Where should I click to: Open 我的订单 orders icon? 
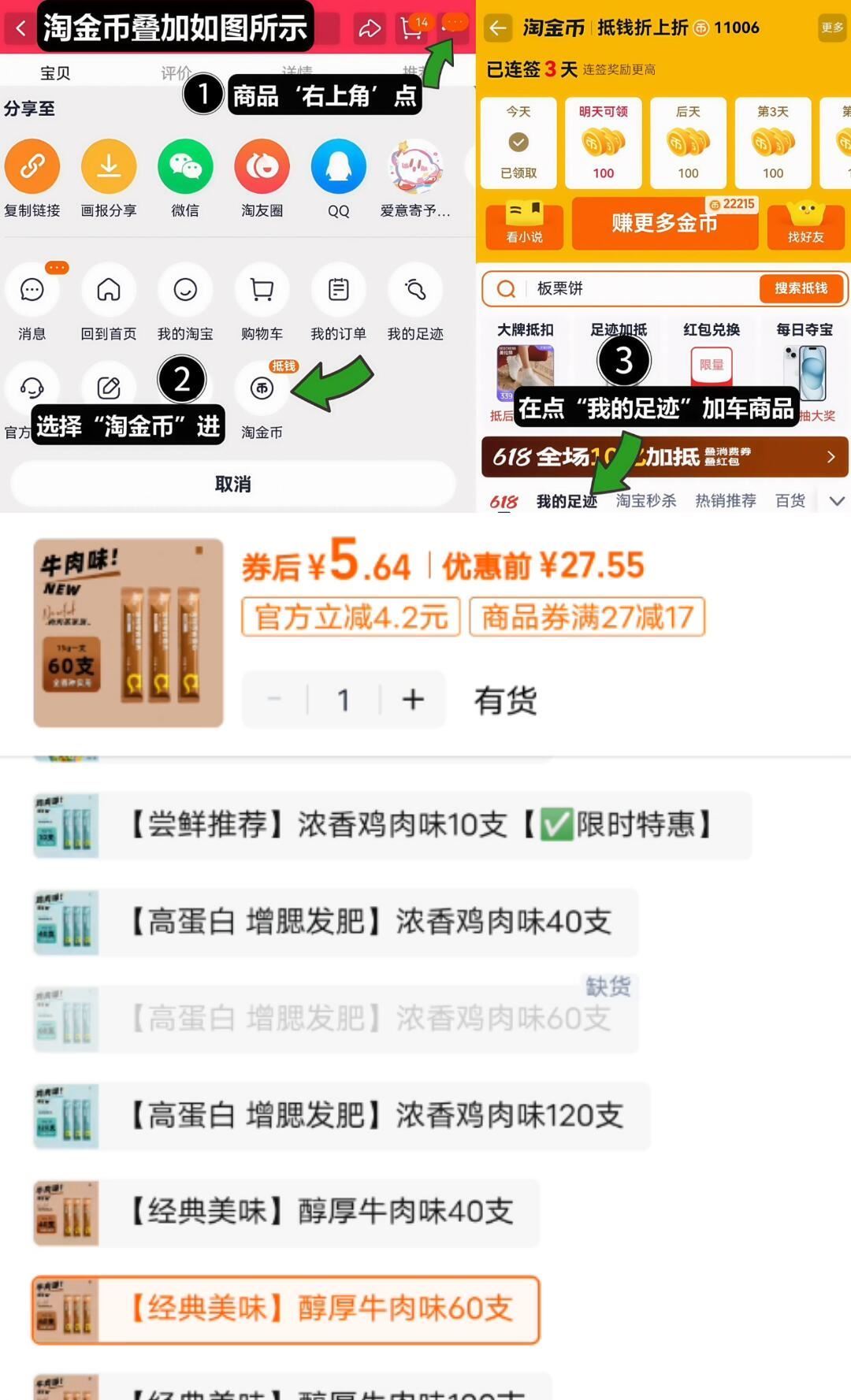tap(338, 290)
